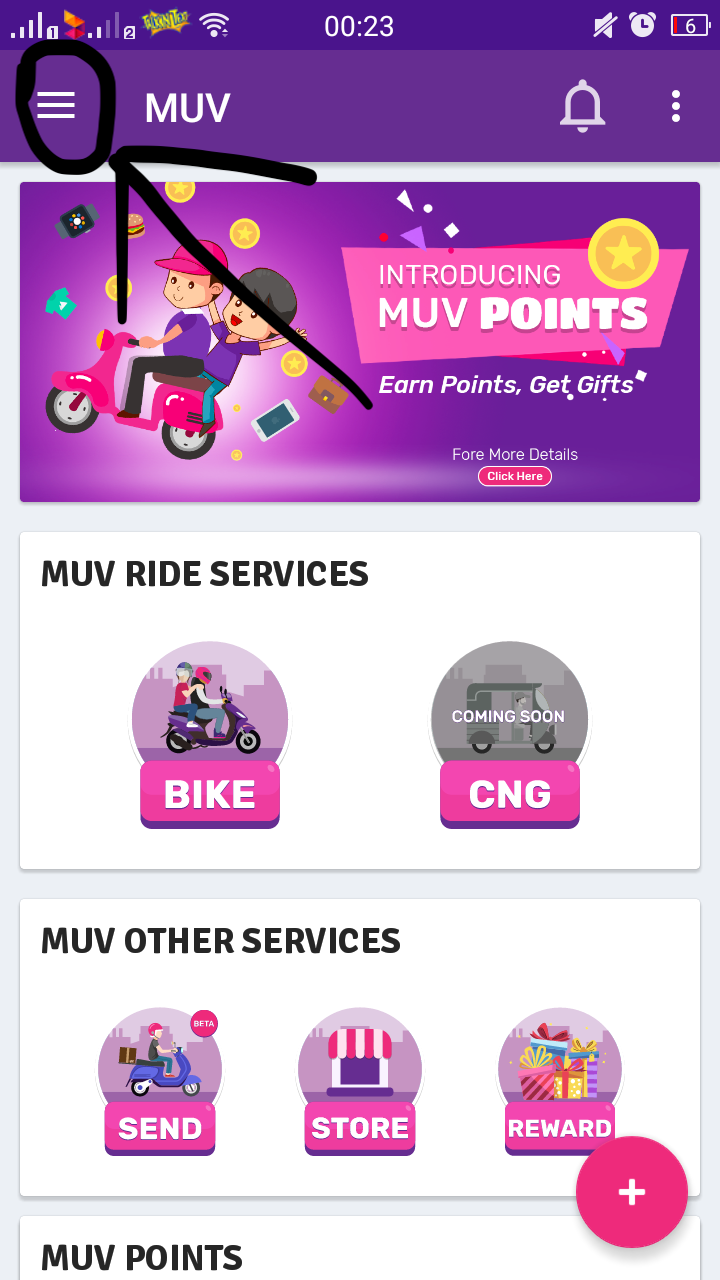Tap Click Here on MUV Points banner

[x=514, y=476]
